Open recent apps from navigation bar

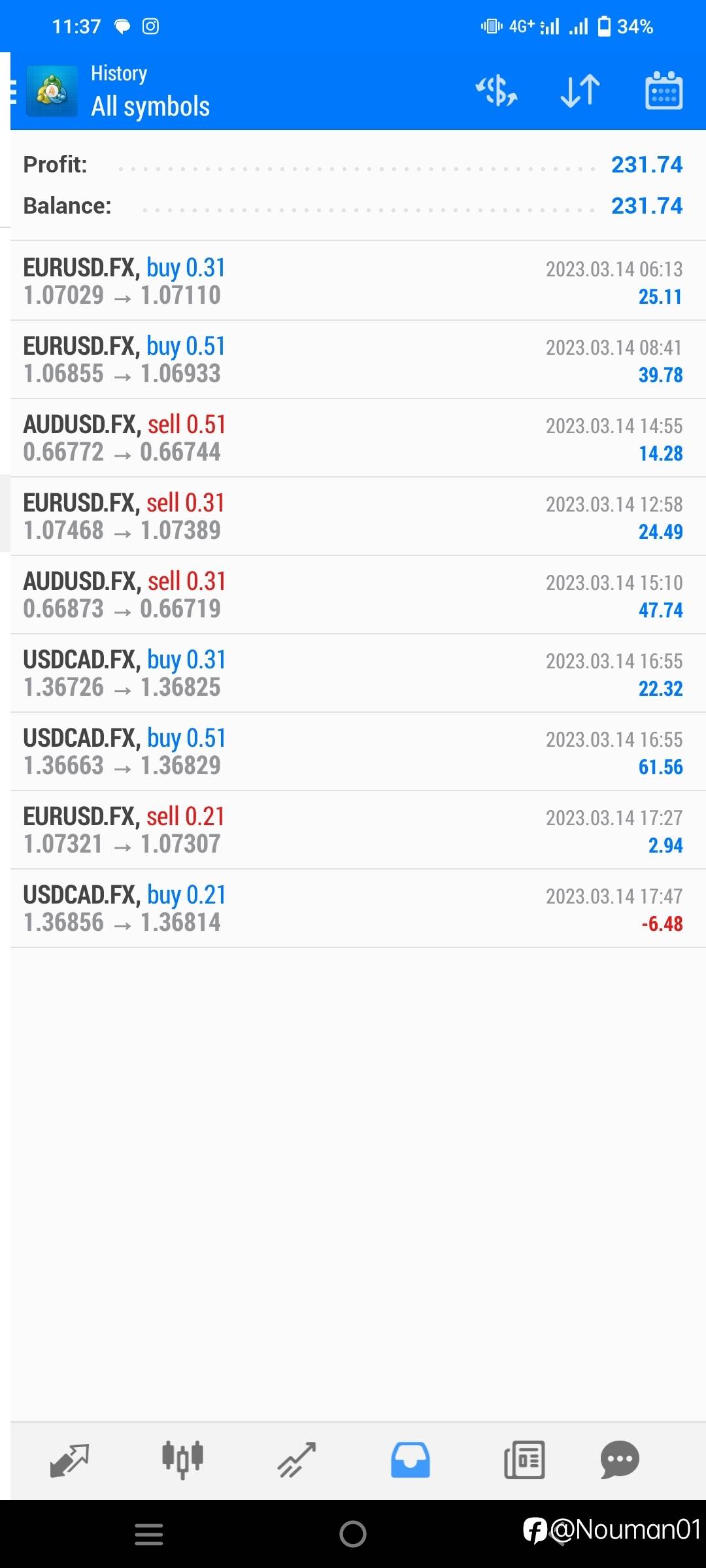point(149,1534)
